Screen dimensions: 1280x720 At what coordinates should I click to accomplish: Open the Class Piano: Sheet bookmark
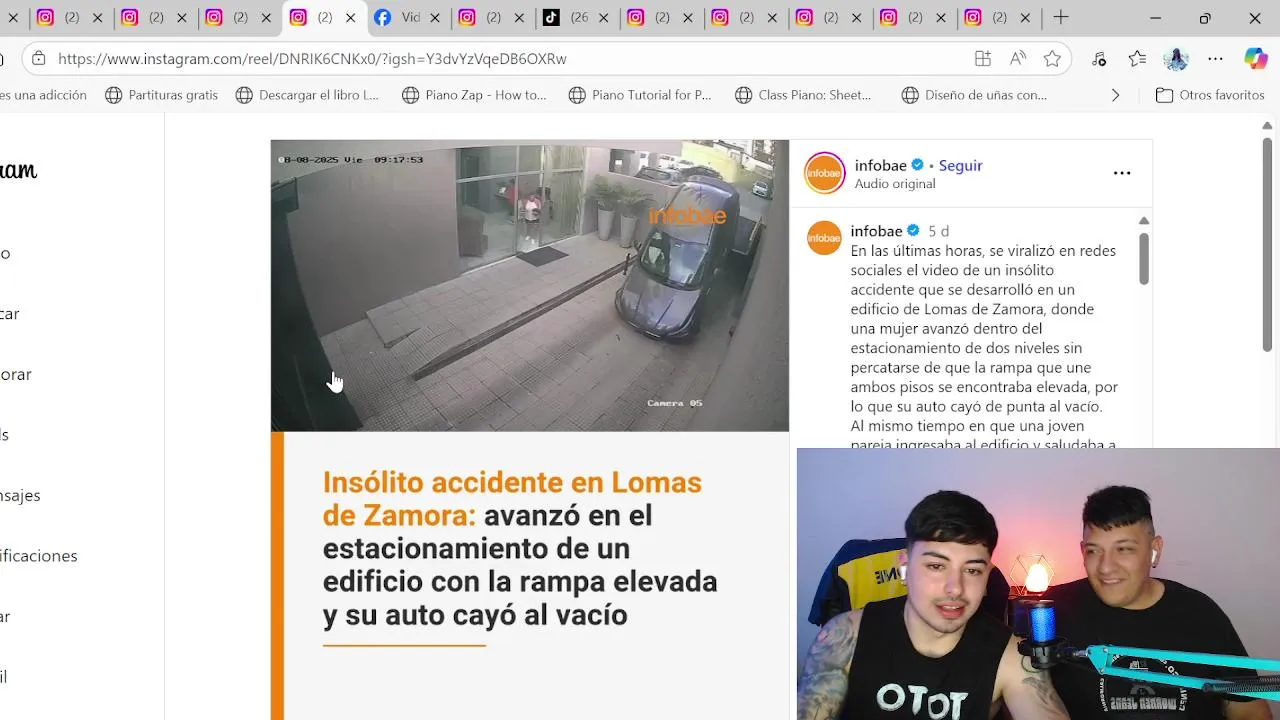click(804, 95)
